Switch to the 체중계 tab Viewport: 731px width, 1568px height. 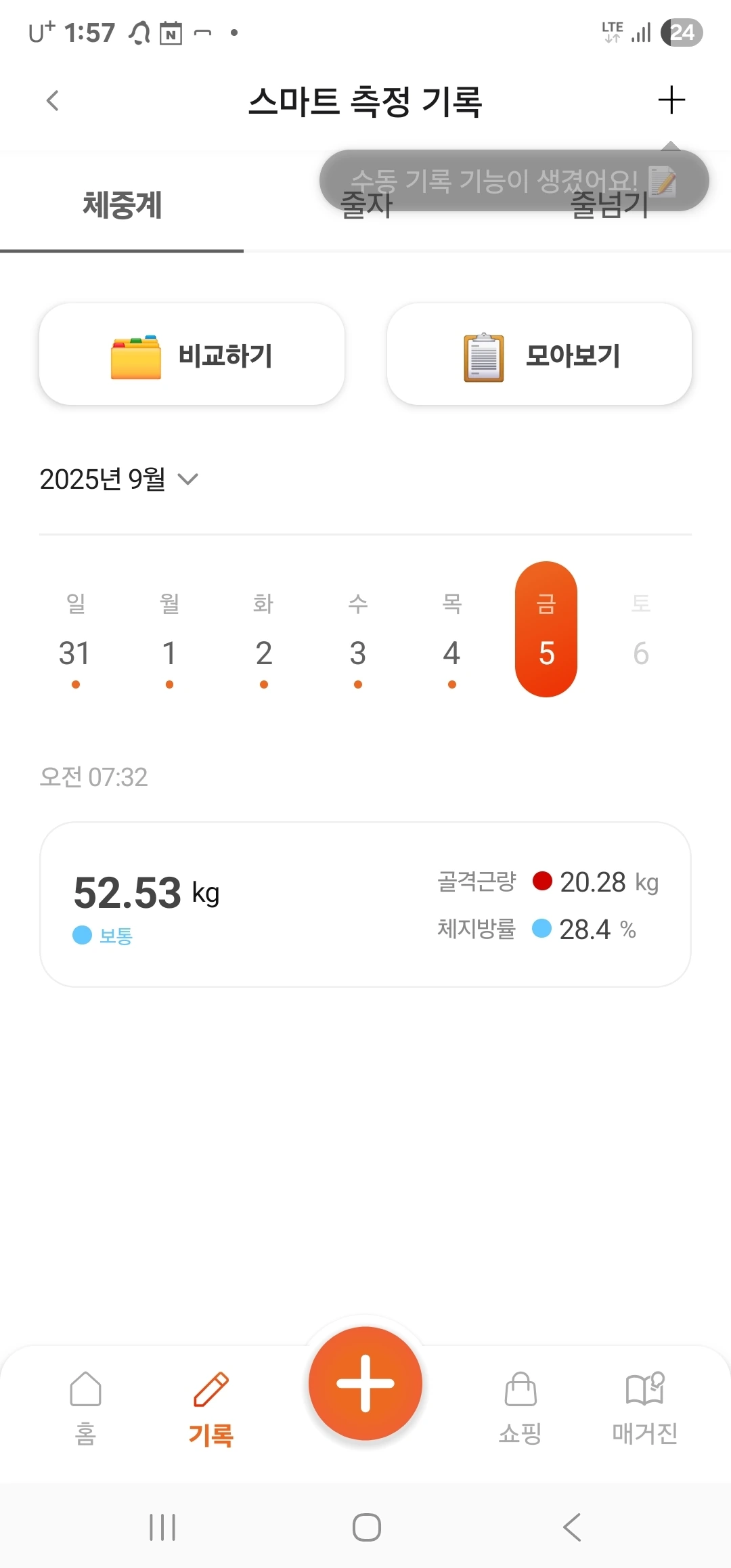(x=122, y=205)
